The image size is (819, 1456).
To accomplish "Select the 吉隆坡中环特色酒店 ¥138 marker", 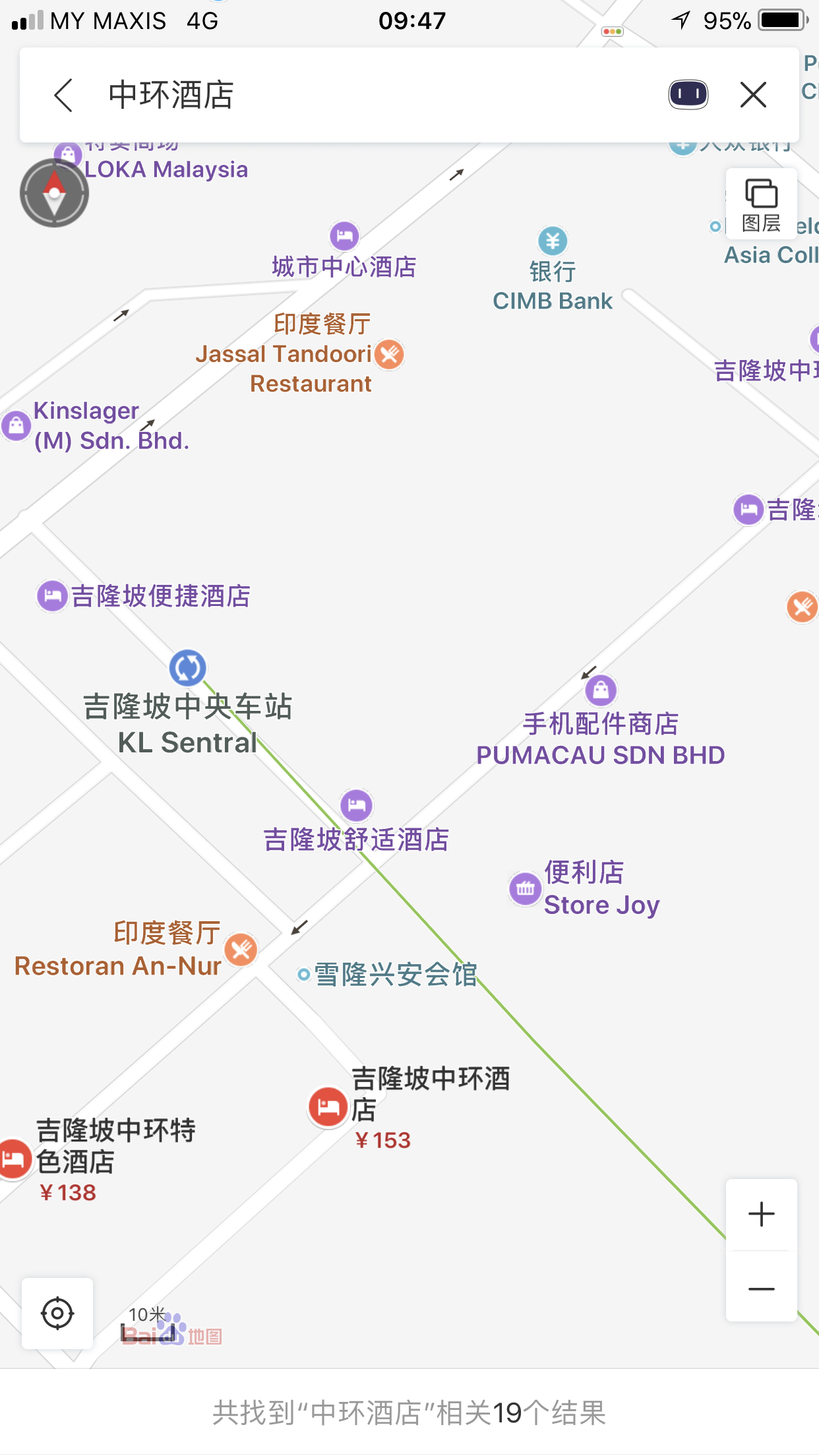I will [13, 1159].
